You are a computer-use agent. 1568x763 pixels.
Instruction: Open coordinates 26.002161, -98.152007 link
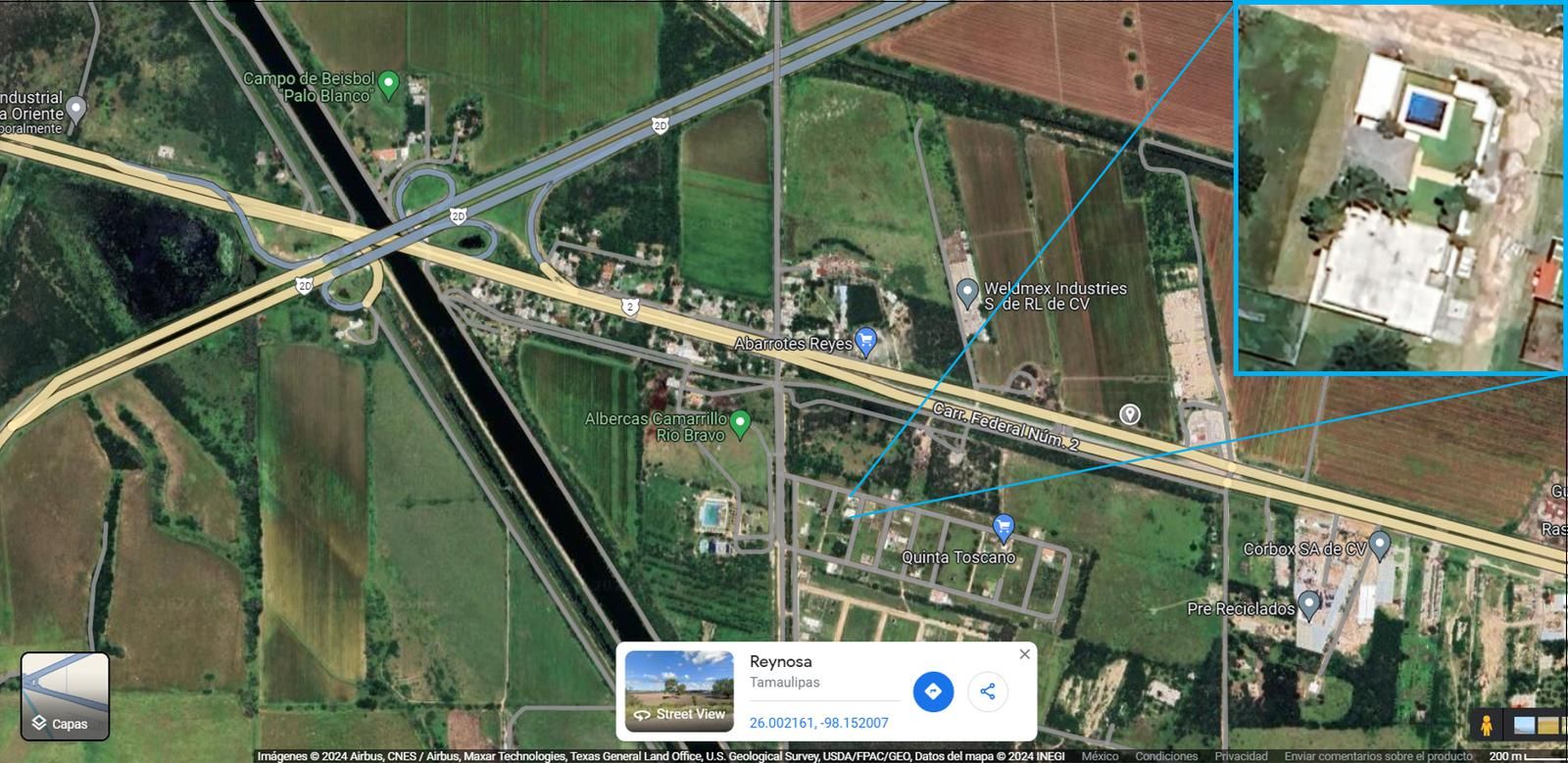818,723
